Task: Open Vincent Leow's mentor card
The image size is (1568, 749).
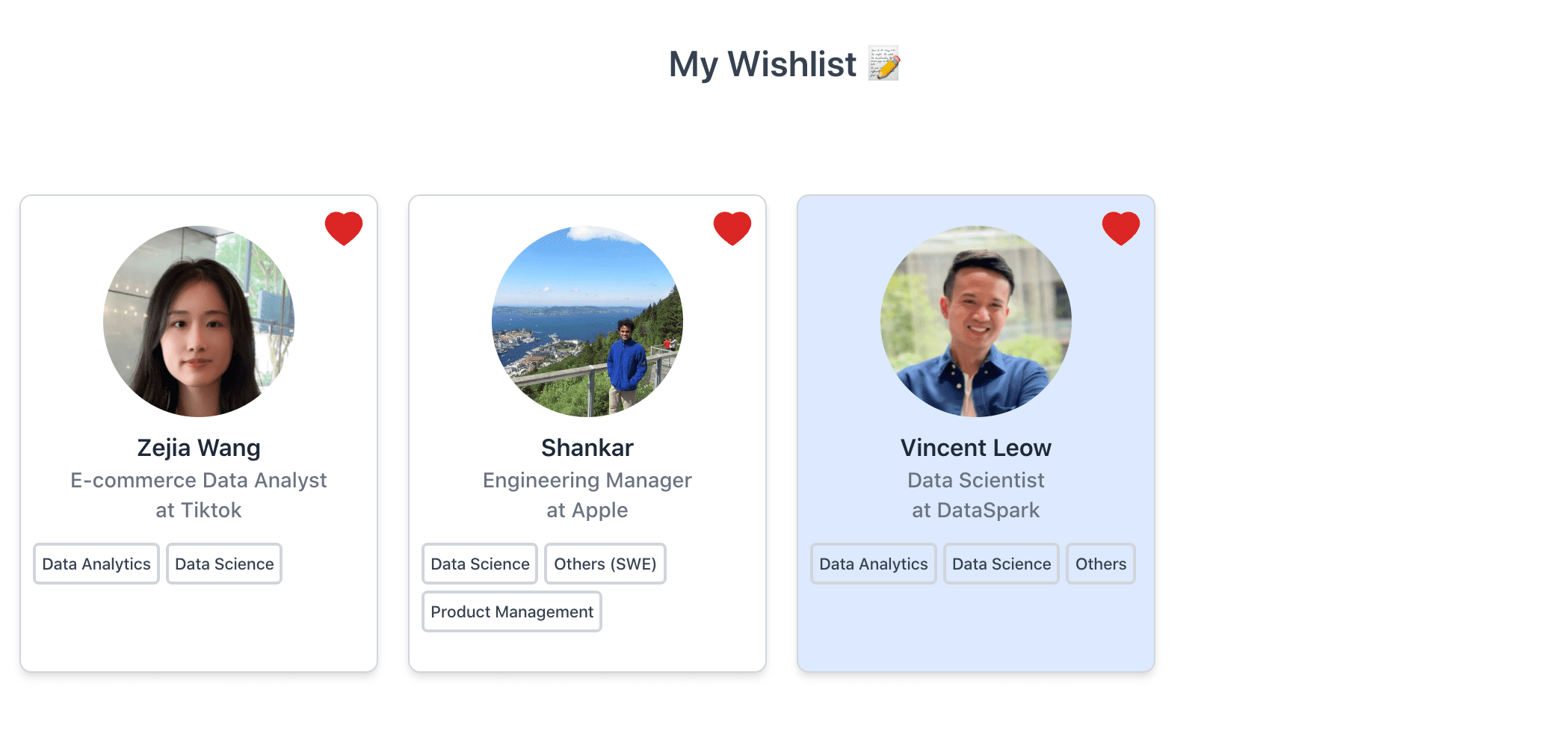Action: [975, 447]
